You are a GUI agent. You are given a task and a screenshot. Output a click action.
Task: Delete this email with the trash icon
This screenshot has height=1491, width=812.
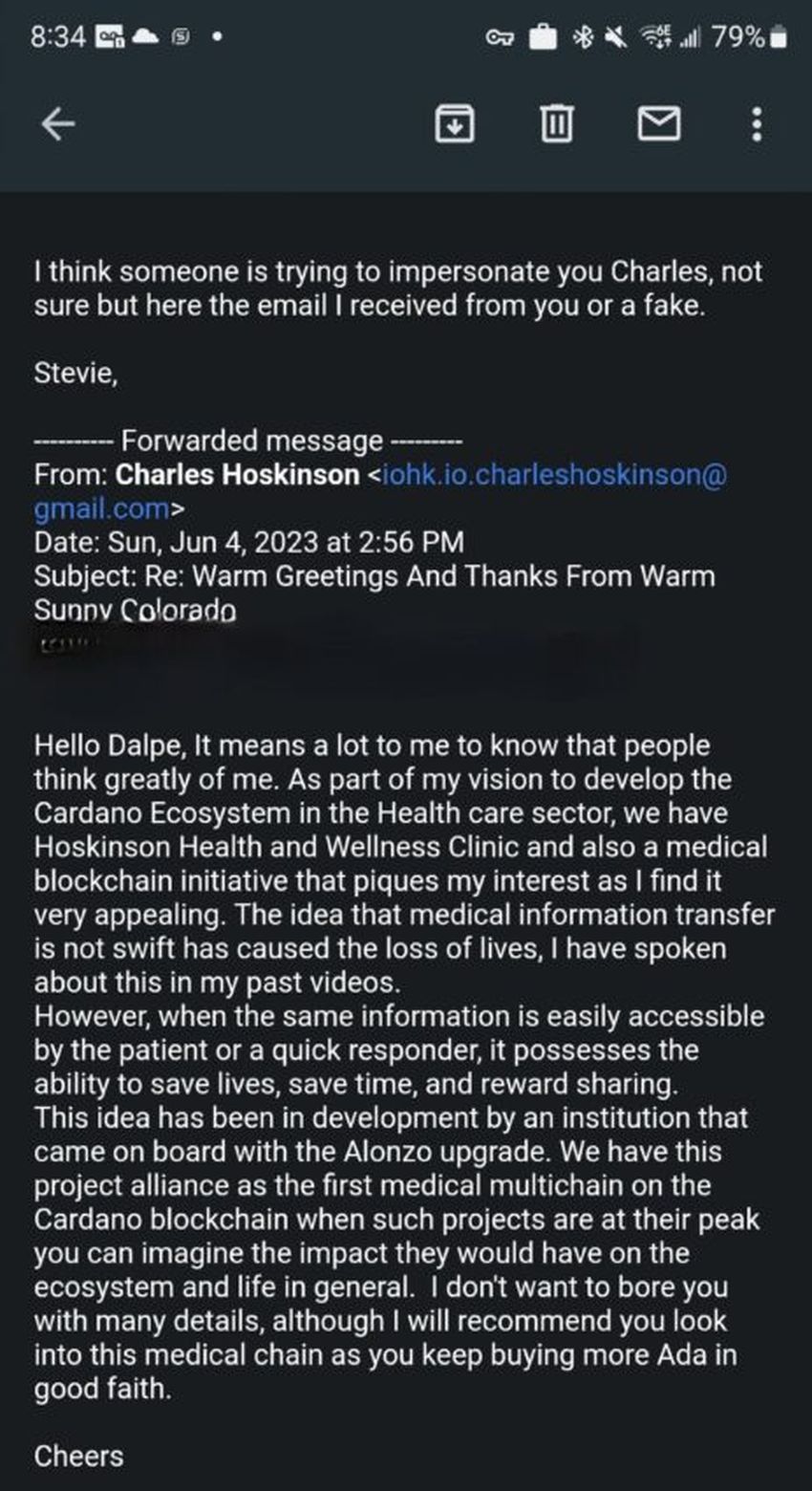coord(557,123)
